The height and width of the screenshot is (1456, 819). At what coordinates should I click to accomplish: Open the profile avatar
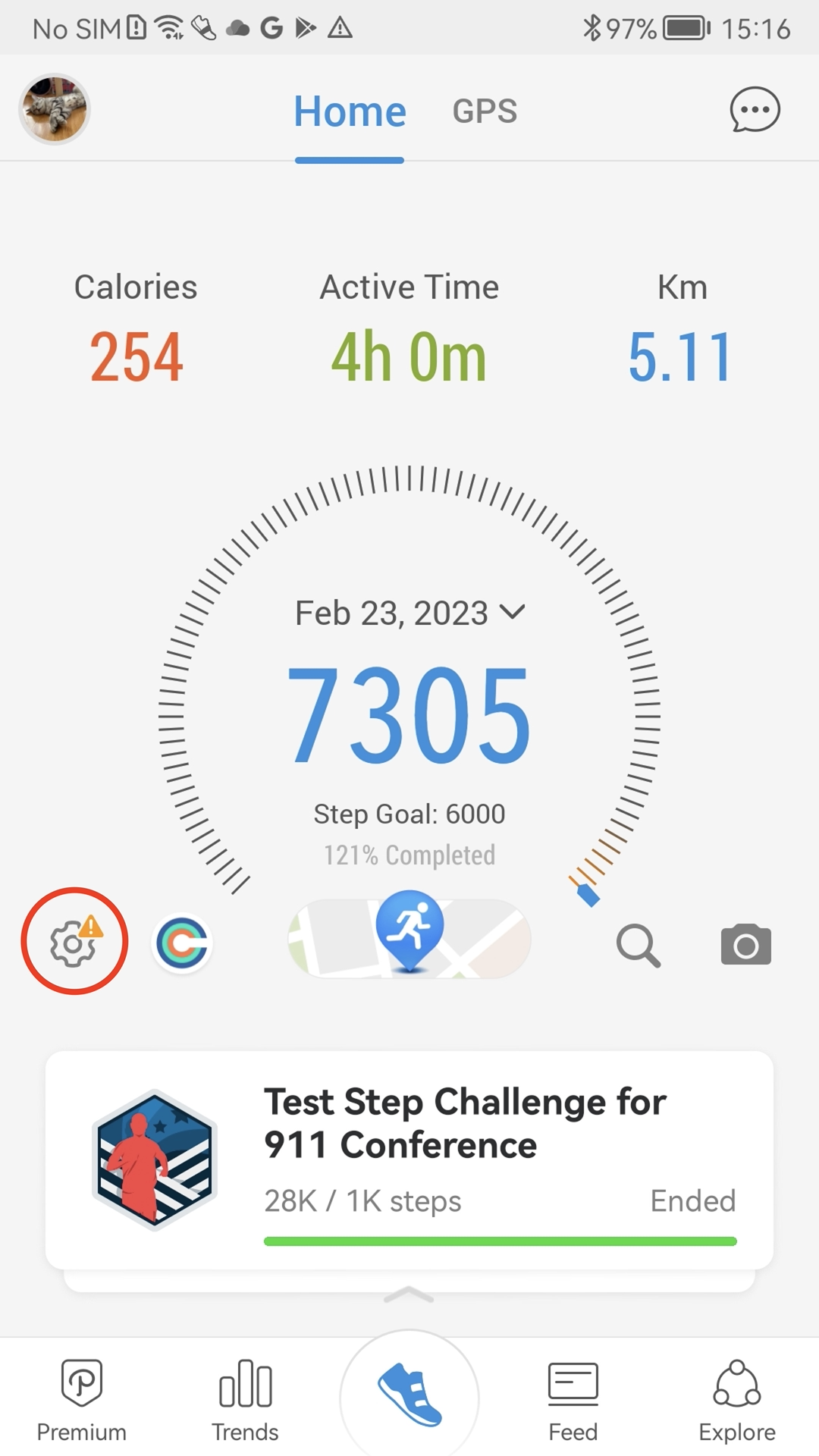[x=55, y=109]
